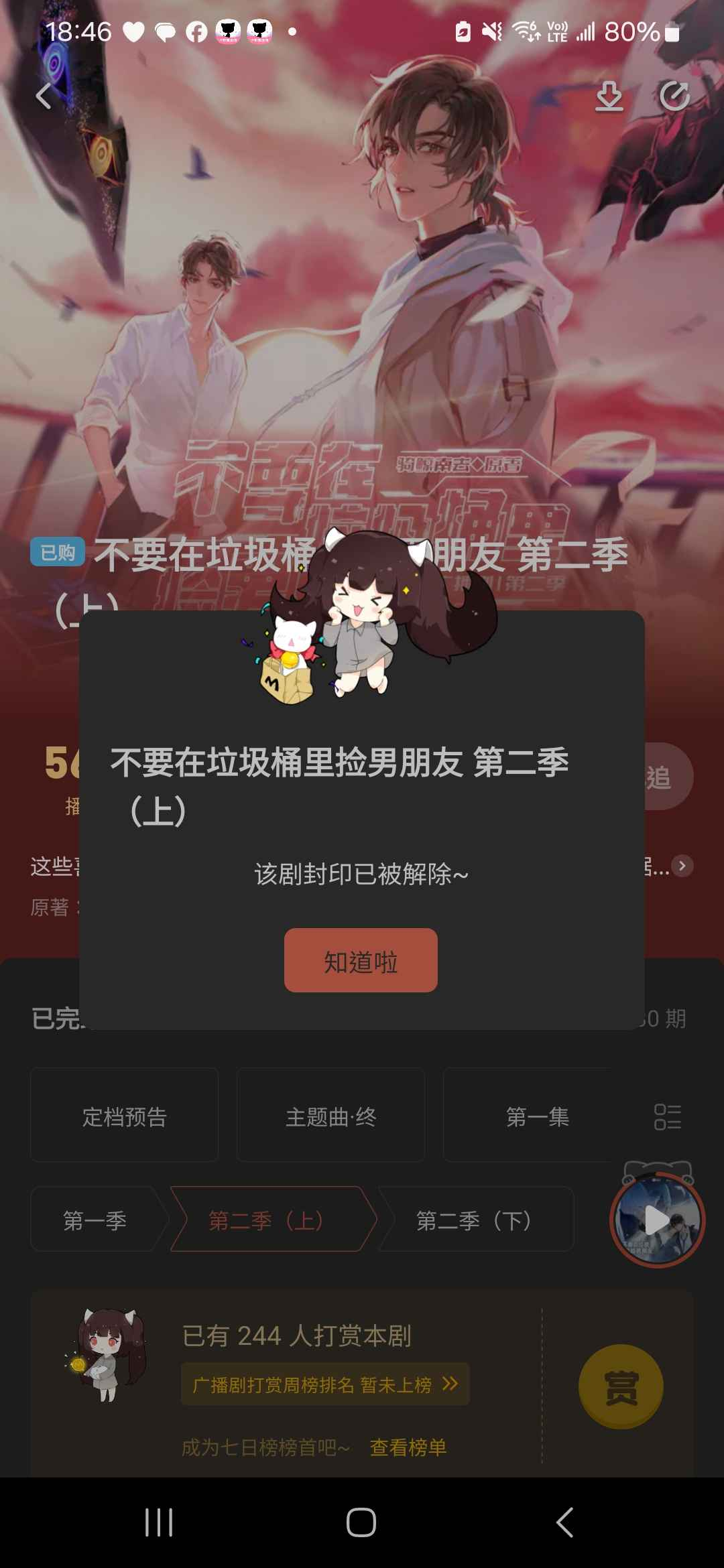Play episode 主题曲·终
This screenshot has width=724, height=1568.
pyautogui.click(x=330, y=1116)
